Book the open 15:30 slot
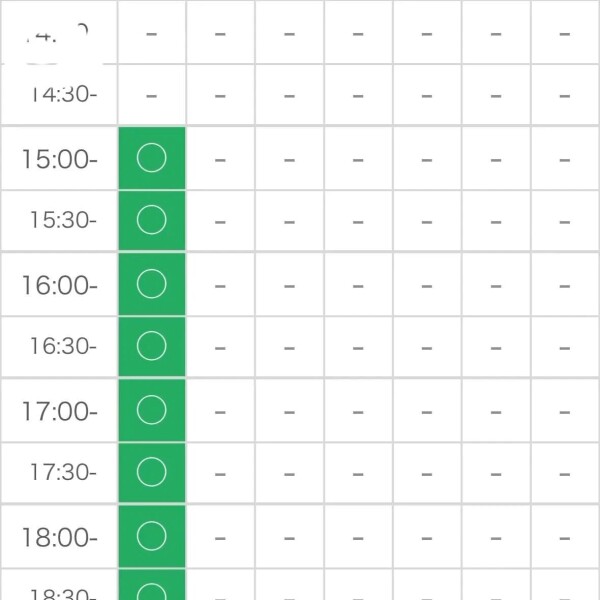The height and width of the screenshot is (600, 600). [151, 220]
